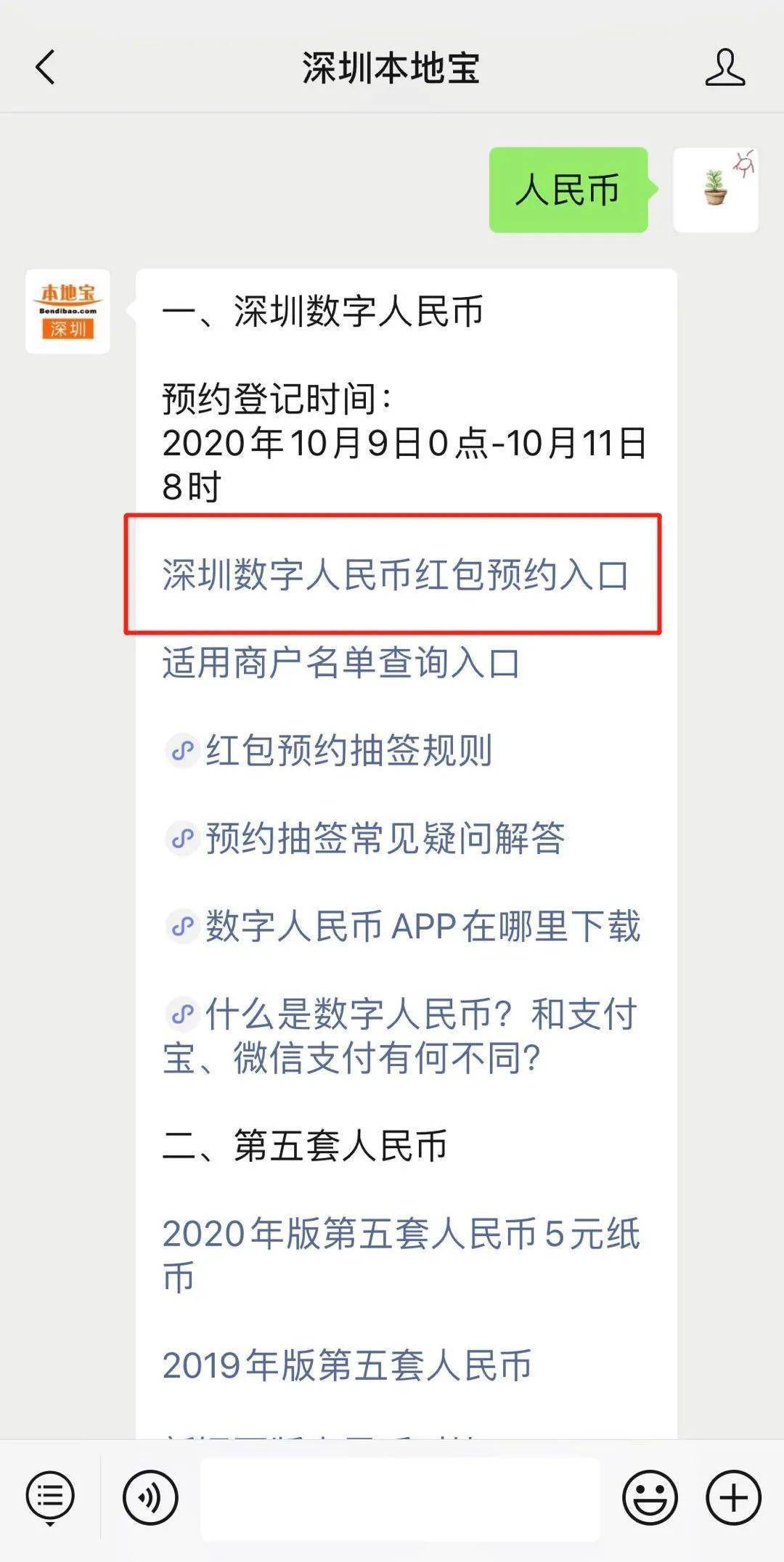Go back from 深圳本地宝 chat
The image size is (784, 1562).
[x=46, y=68]
